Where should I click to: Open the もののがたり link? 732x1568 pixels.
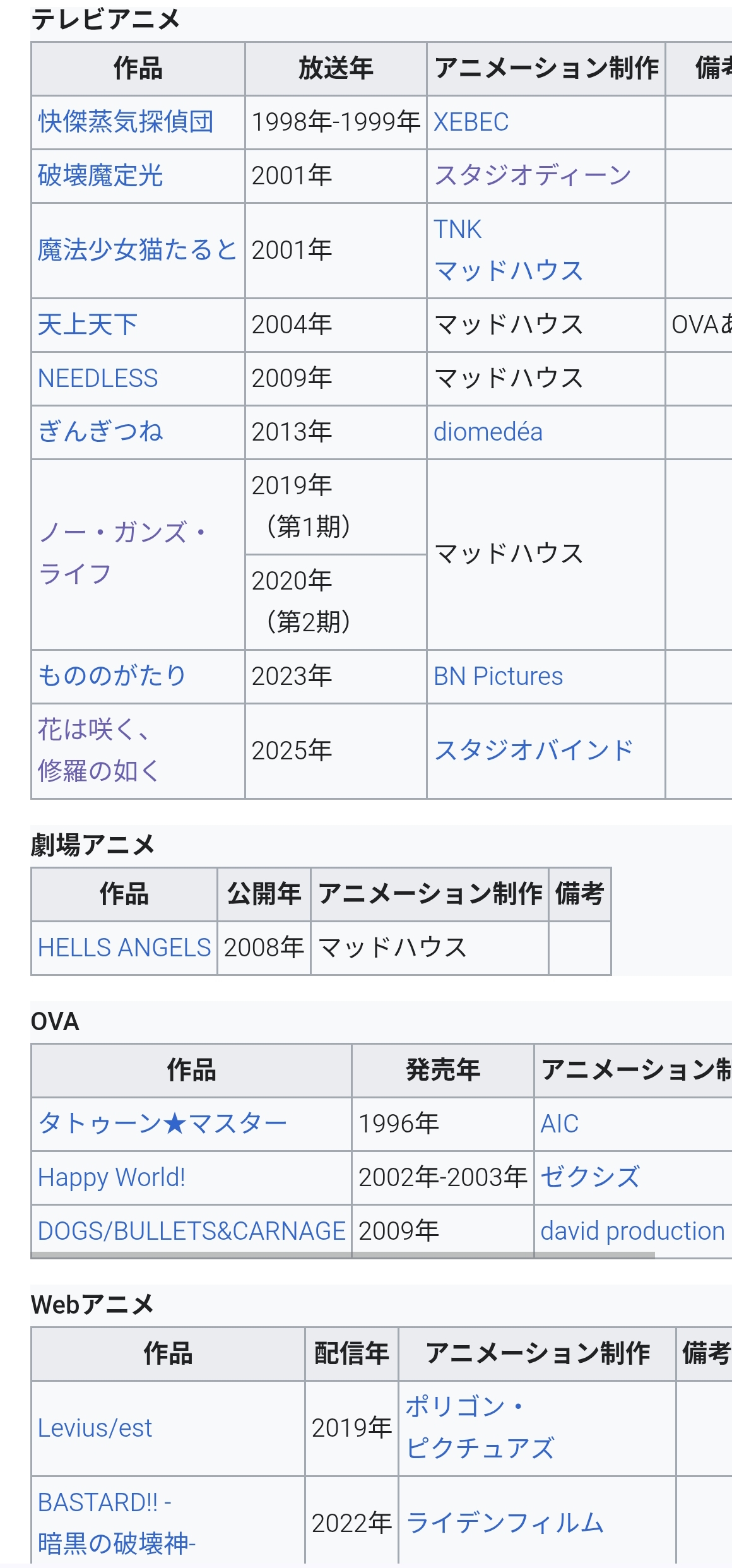coord(112,676)
